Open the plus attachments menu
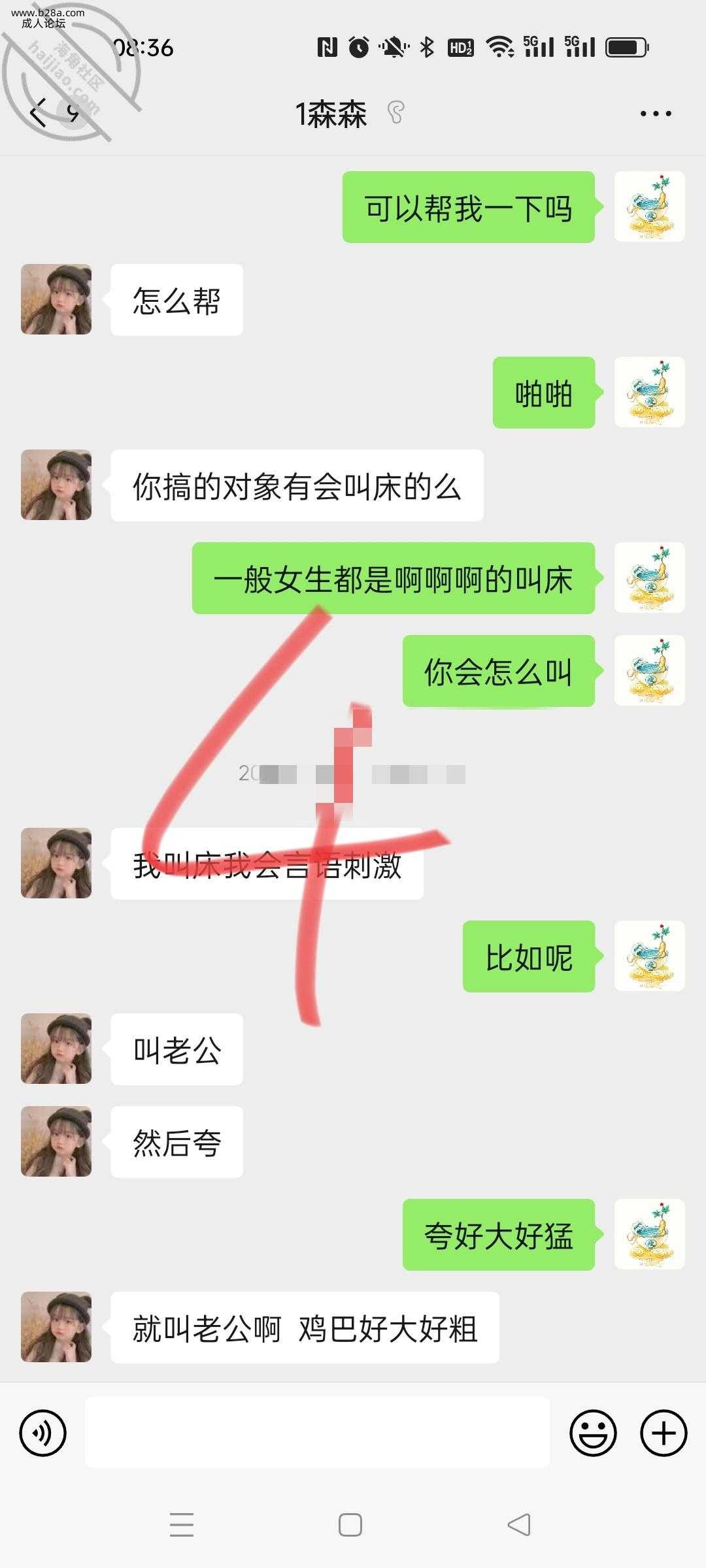 coord(663,1433)
